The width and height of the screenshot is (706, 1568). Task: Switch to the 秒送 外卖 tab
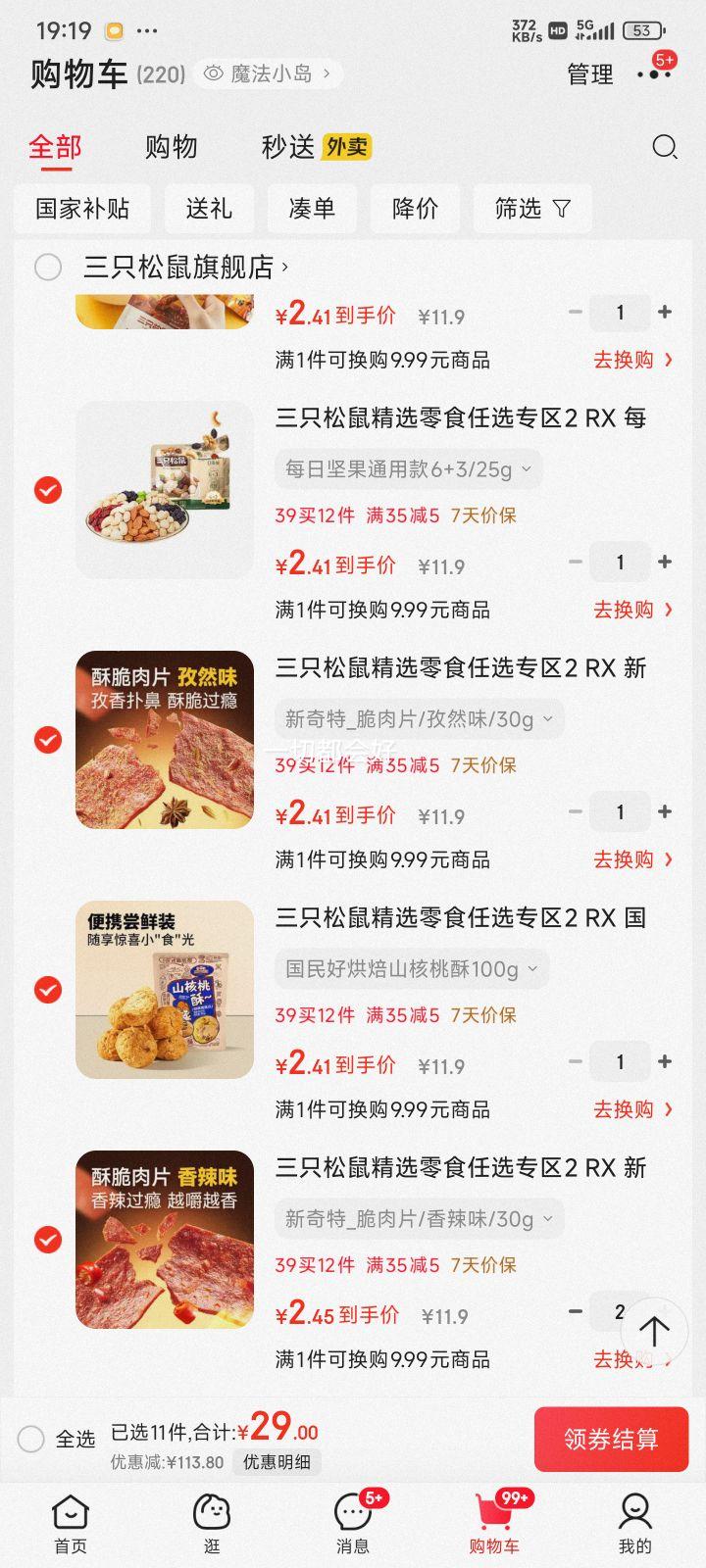point(316,147)
